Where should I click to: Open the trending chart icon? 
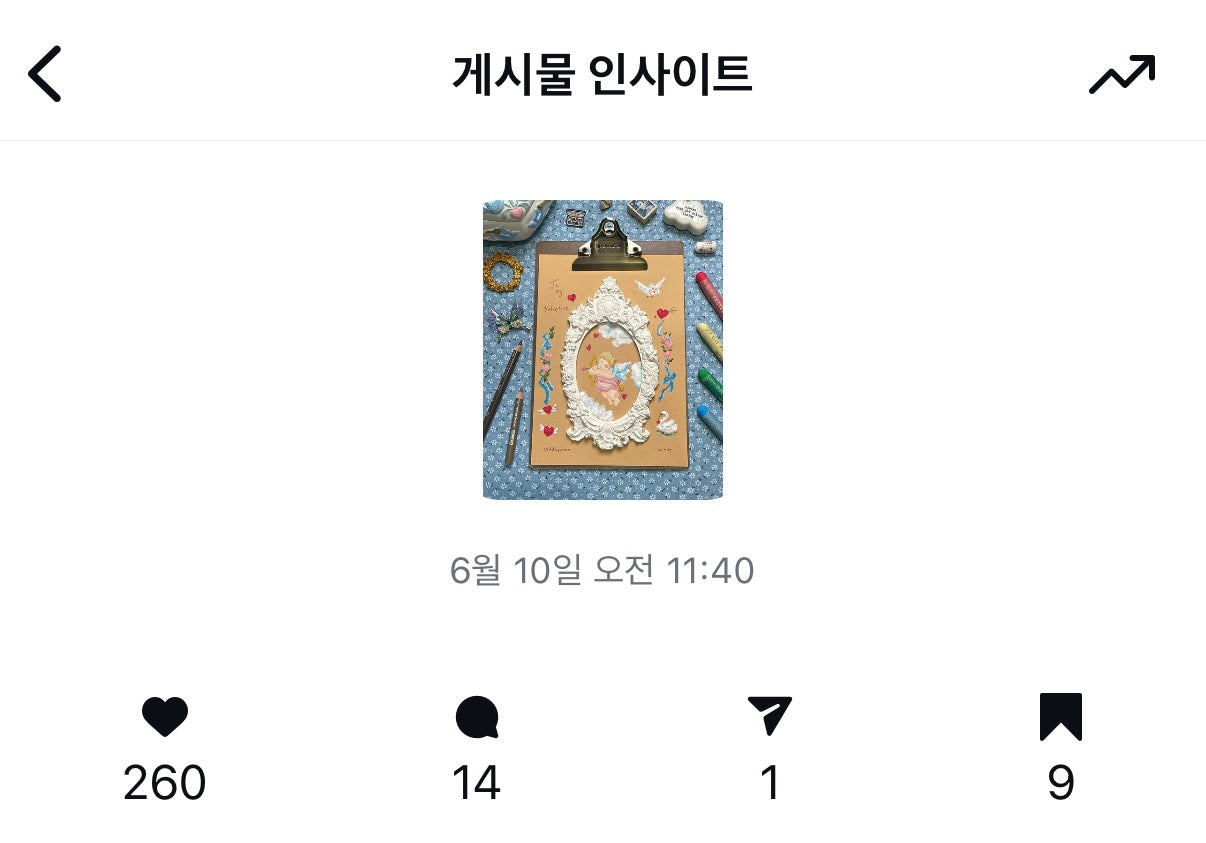(x=1121, y=75)
